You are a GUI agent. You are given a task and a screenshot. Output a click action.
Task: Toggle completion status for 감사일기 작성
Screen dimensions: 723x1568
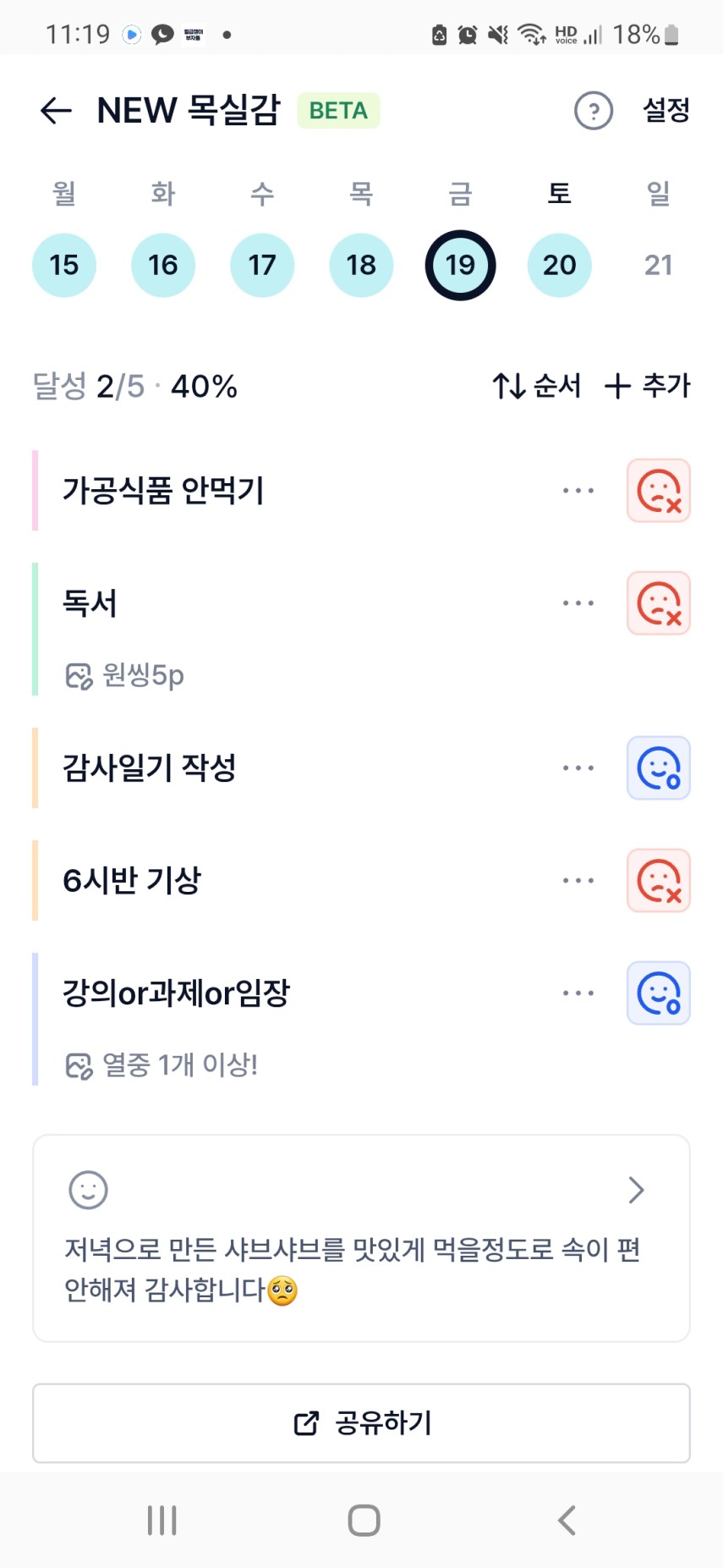(x=659, y=768)
